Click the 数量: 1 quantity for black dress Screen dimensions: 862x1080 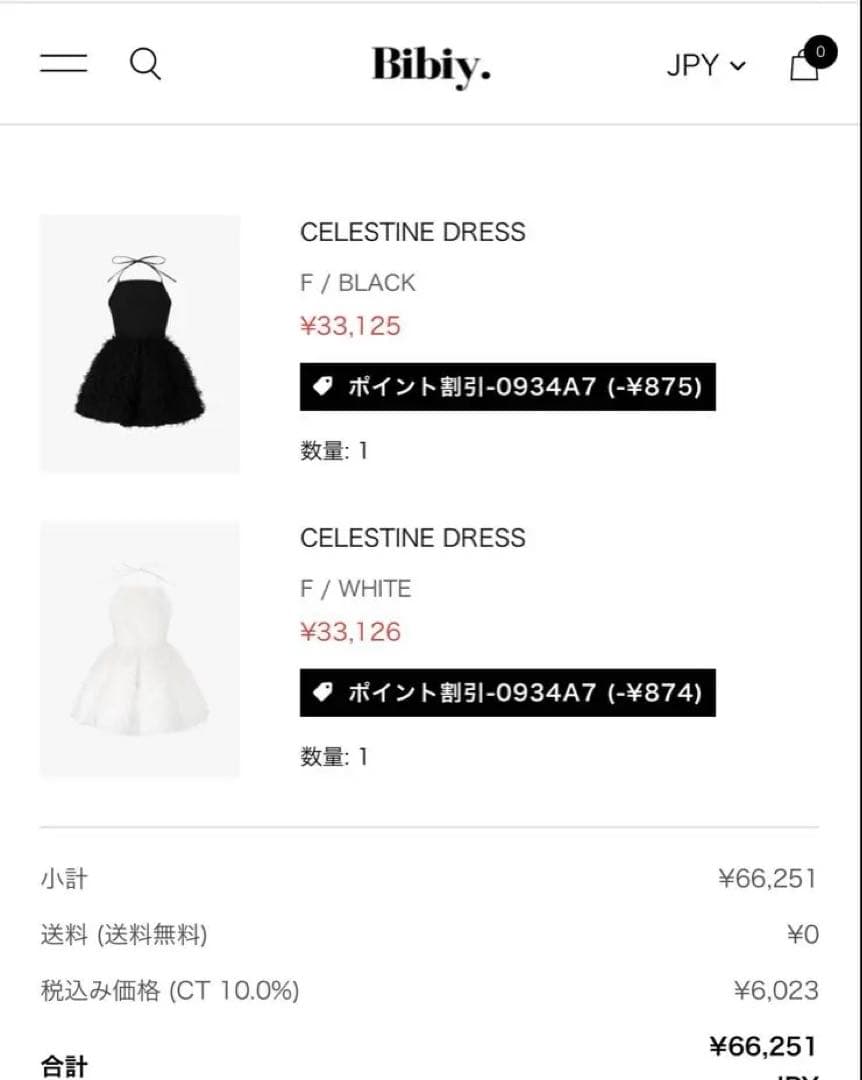[x=332, y=451]
